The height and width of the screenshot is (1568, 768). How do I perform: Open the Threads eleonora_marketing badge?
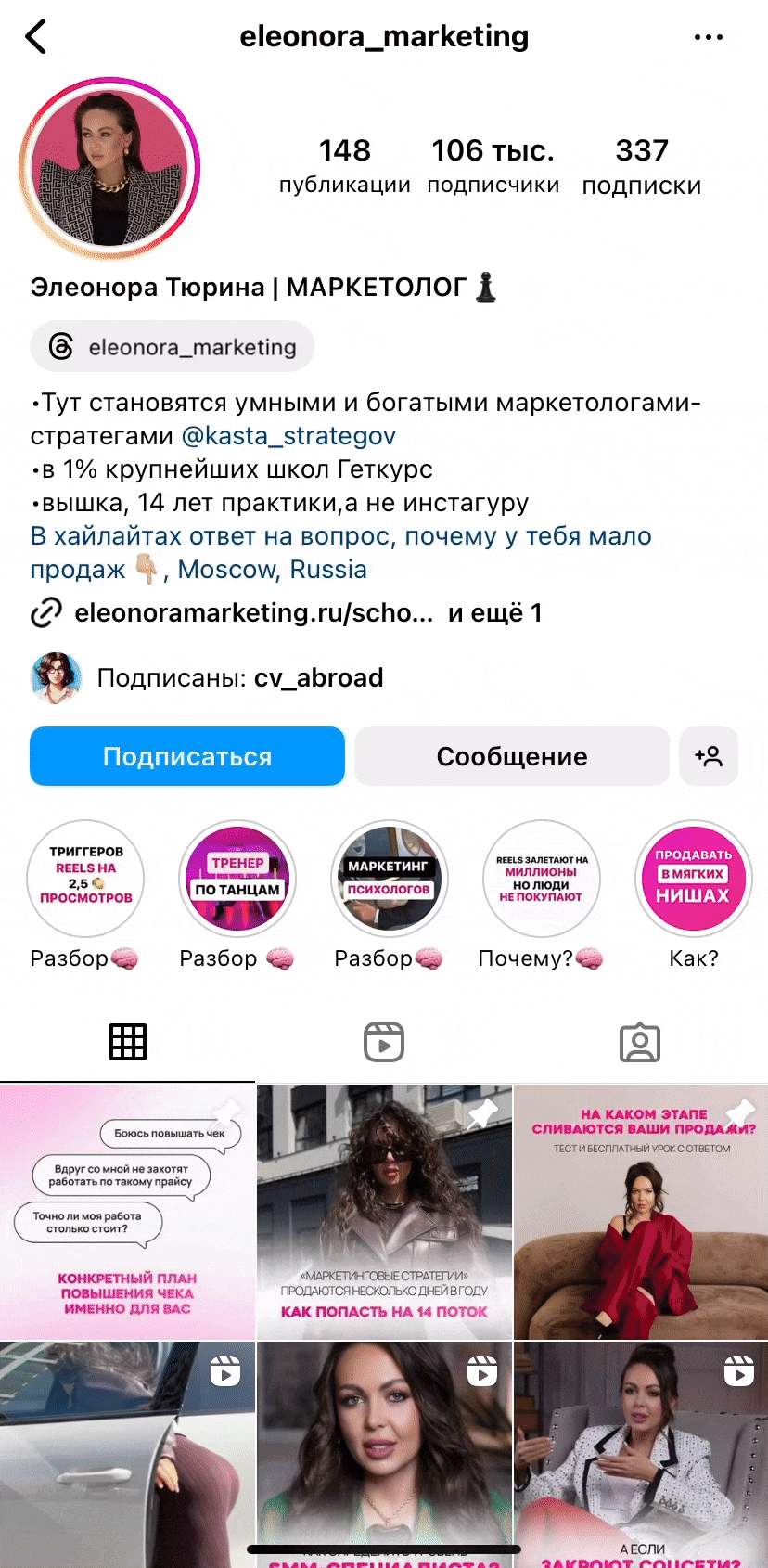[x=173, y=347]
